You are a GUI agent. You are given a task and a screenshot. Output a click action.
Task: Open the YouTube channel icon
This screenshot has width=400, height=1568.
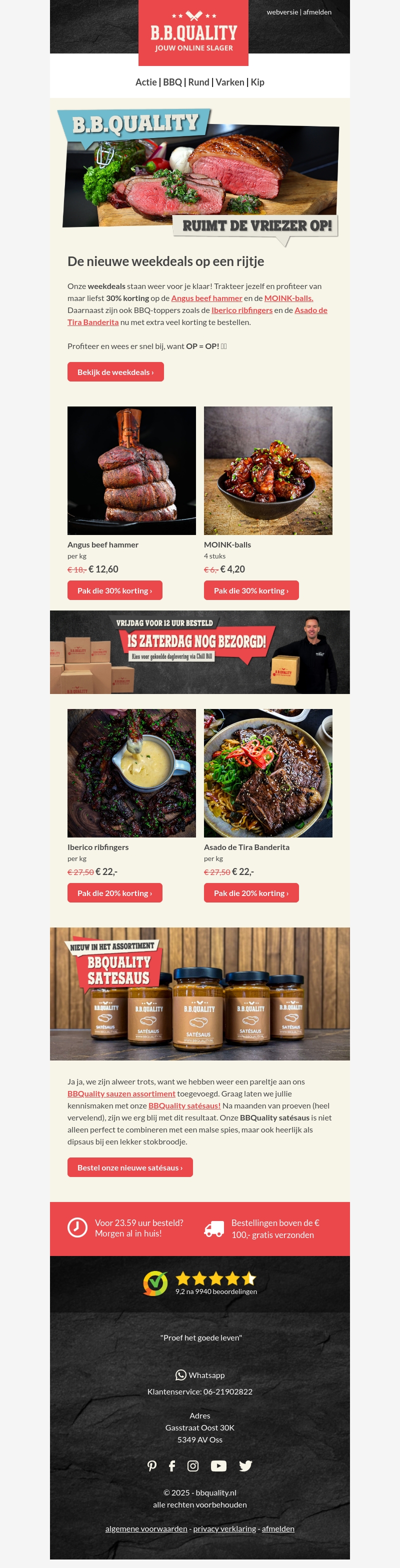click(218, 1465)
